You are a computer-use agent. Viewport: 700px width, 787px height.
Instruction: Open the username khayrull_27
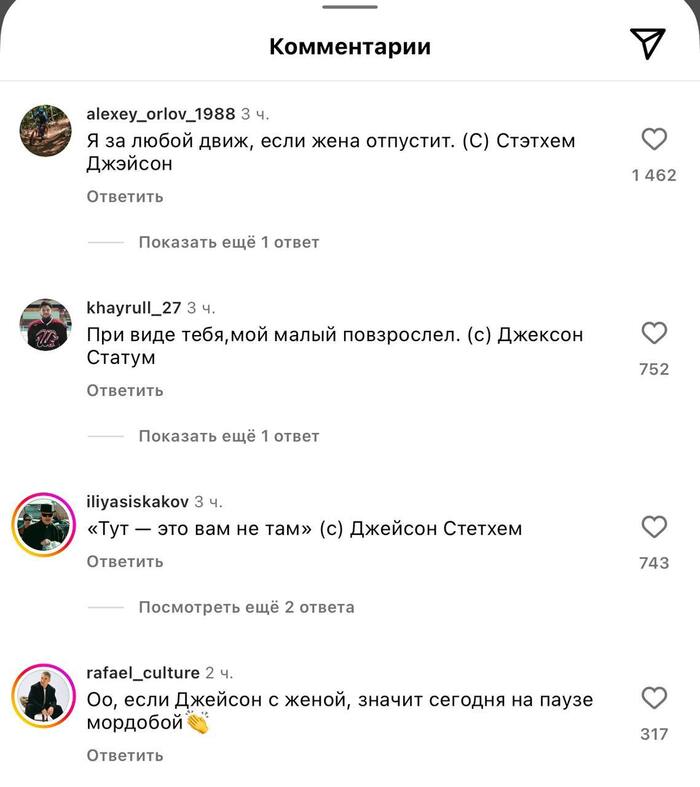(134, 307)
